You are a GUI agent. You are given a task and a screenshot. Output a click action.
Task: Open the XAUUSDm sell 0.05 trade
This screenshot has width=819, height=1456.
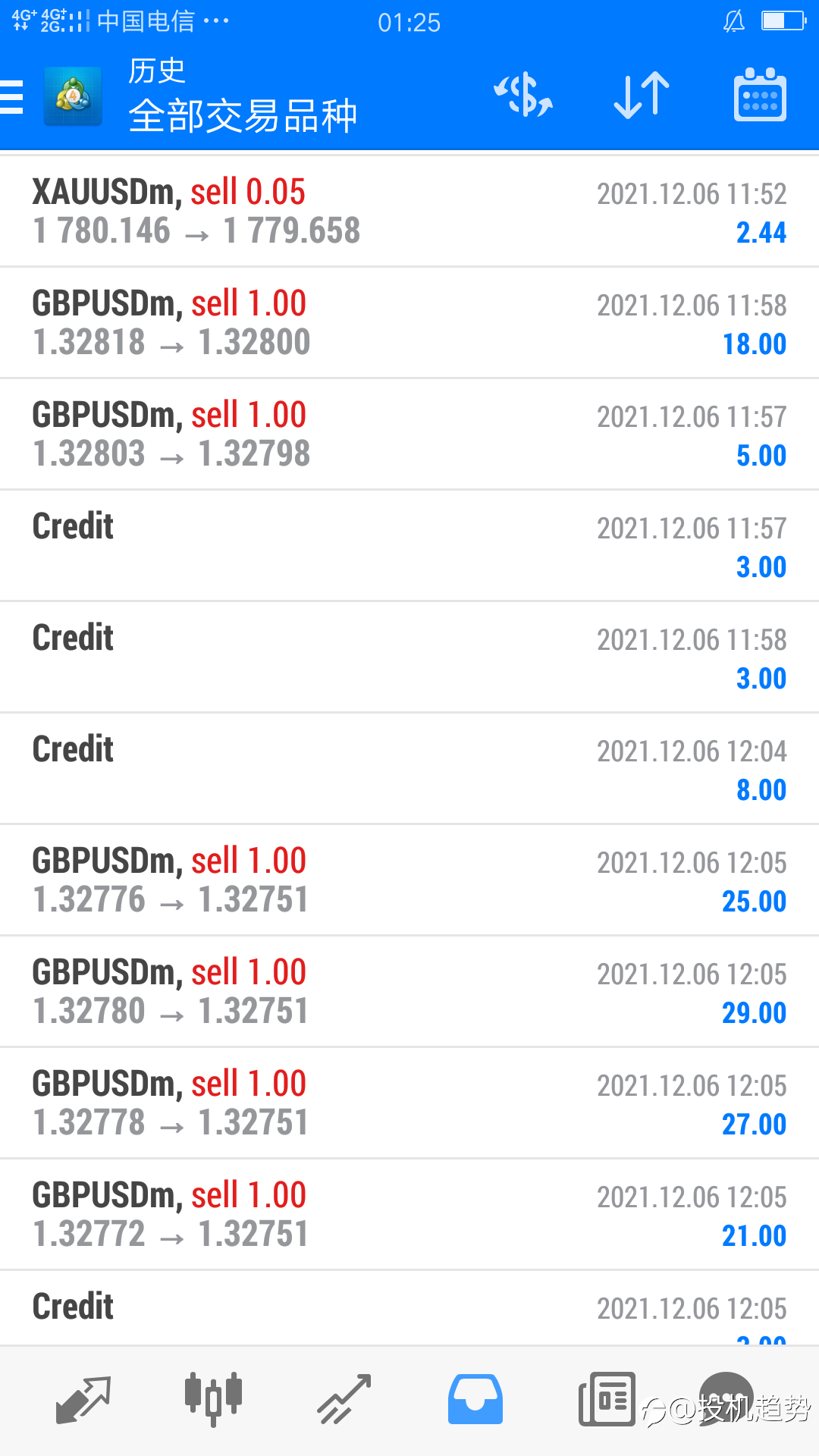(409, 212)
